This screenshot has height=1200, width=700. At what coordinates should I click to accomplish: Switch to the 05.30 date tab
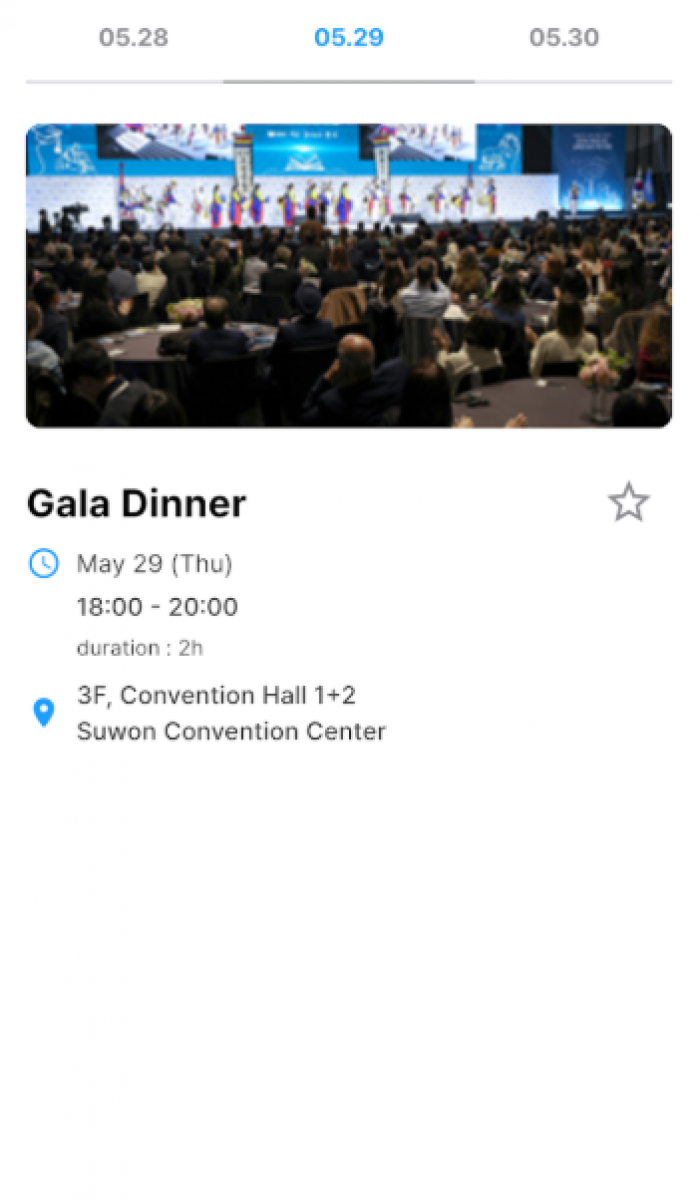click(564, 38)
